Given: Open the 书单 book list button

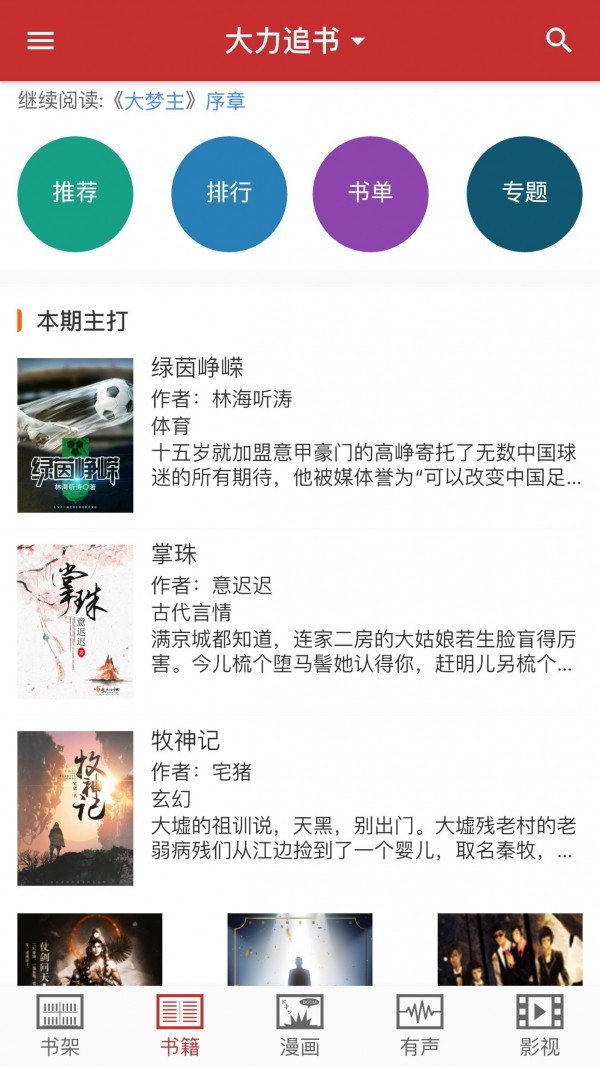Looking at the screenshot, I should pos(371,193).
